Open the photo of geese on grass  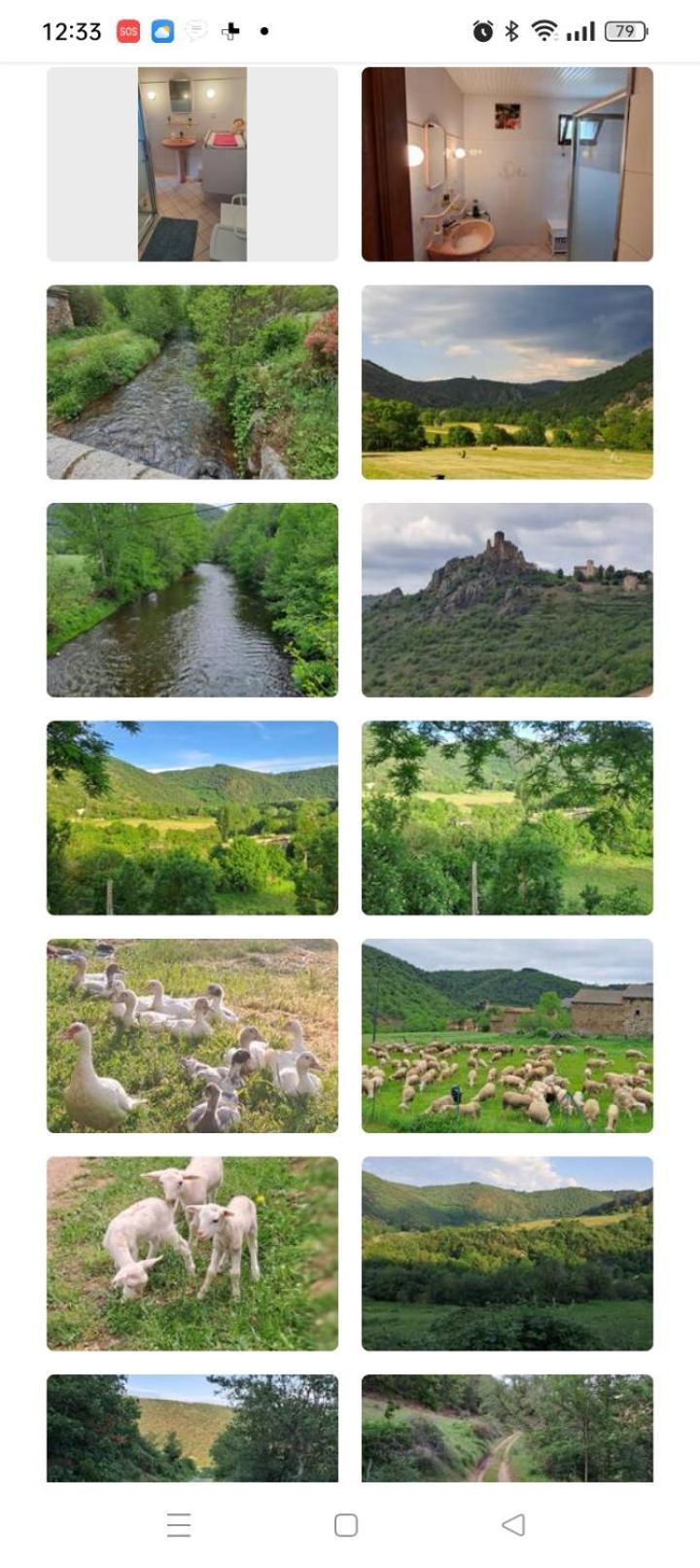click(x=192, y=1035)
